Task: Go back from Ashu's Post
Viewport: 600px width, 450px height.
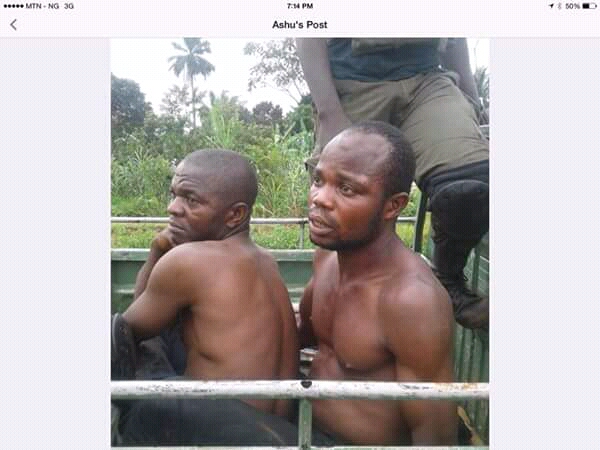Action: [13, 24]
